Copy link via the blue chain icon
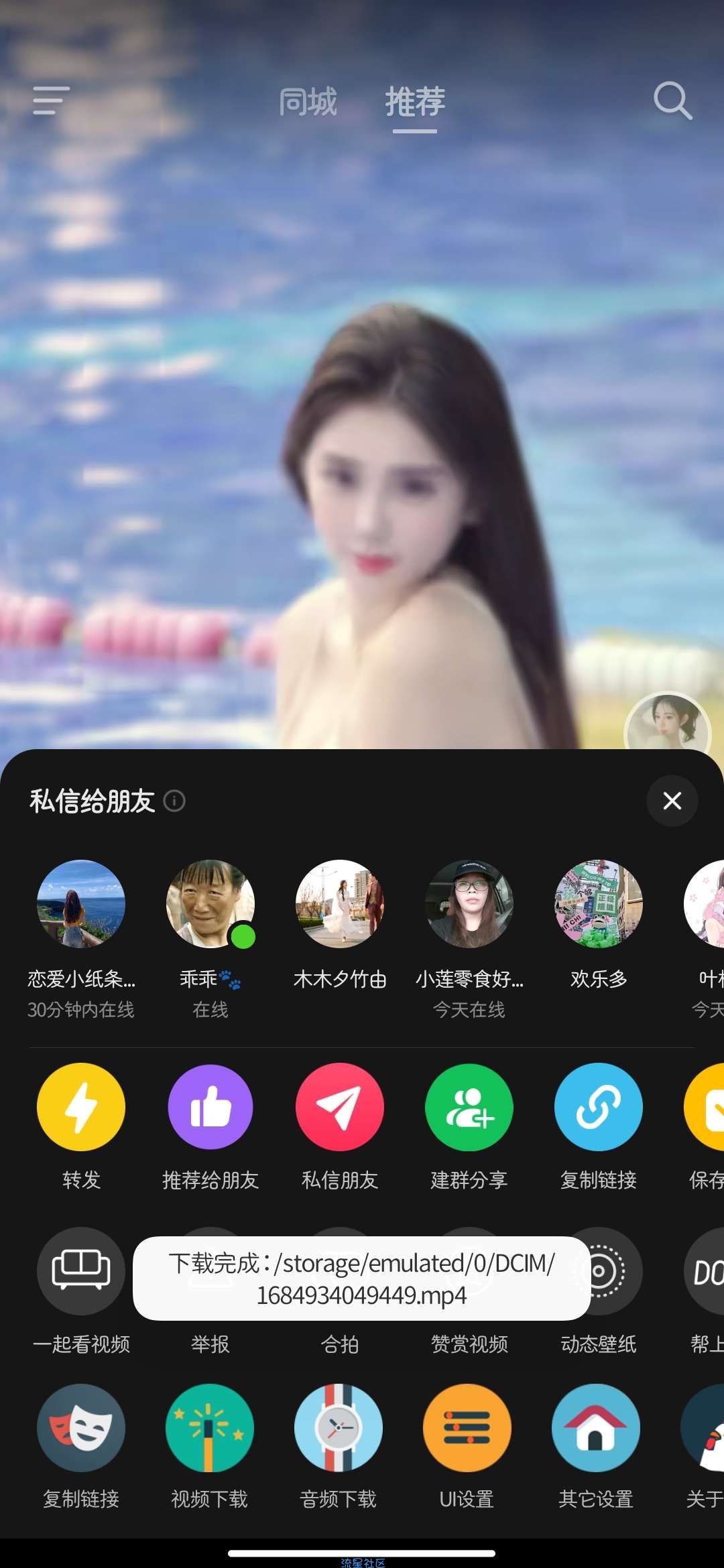 pyautogui.click(x=599, y=1107)
